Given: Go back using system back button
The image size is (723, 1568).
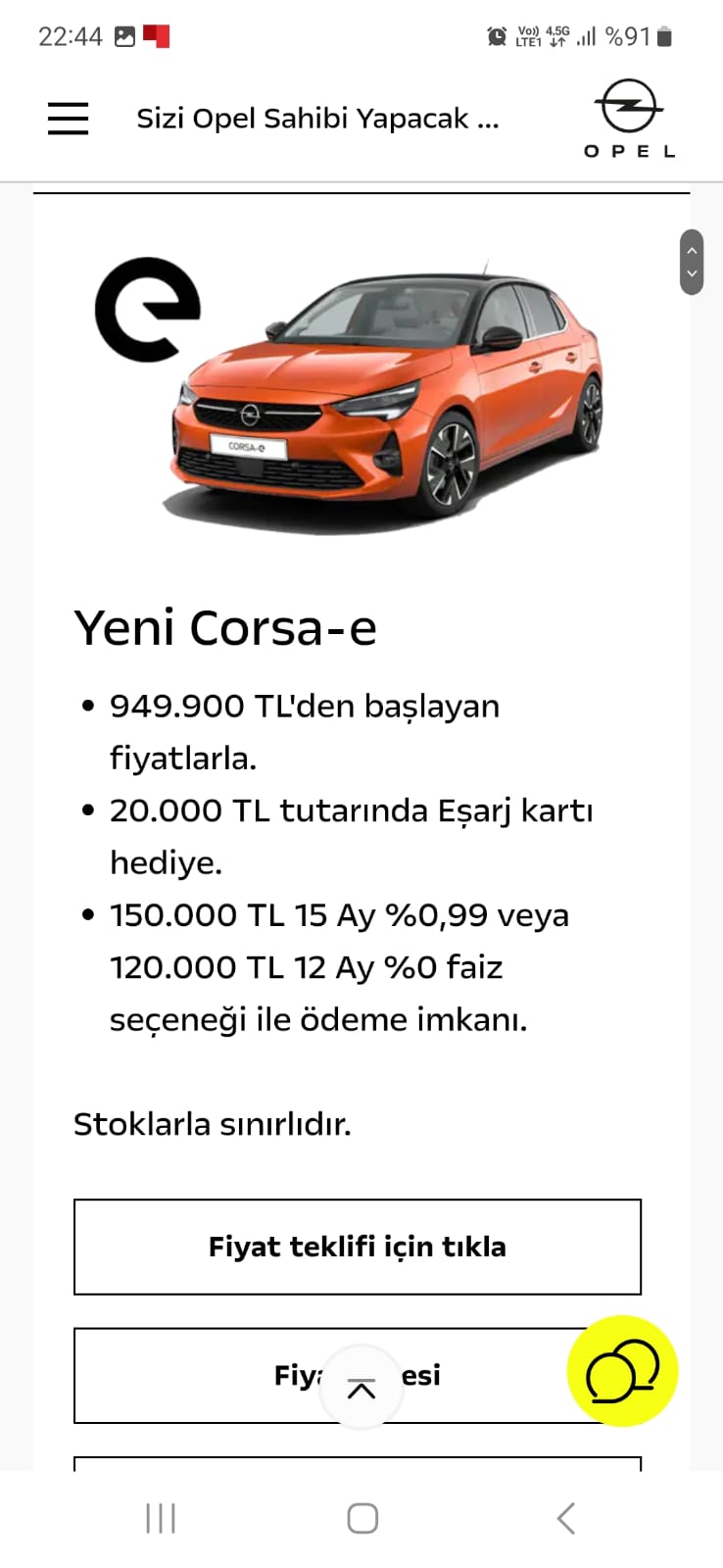Looking at the screenshot, I should 565,1518.
